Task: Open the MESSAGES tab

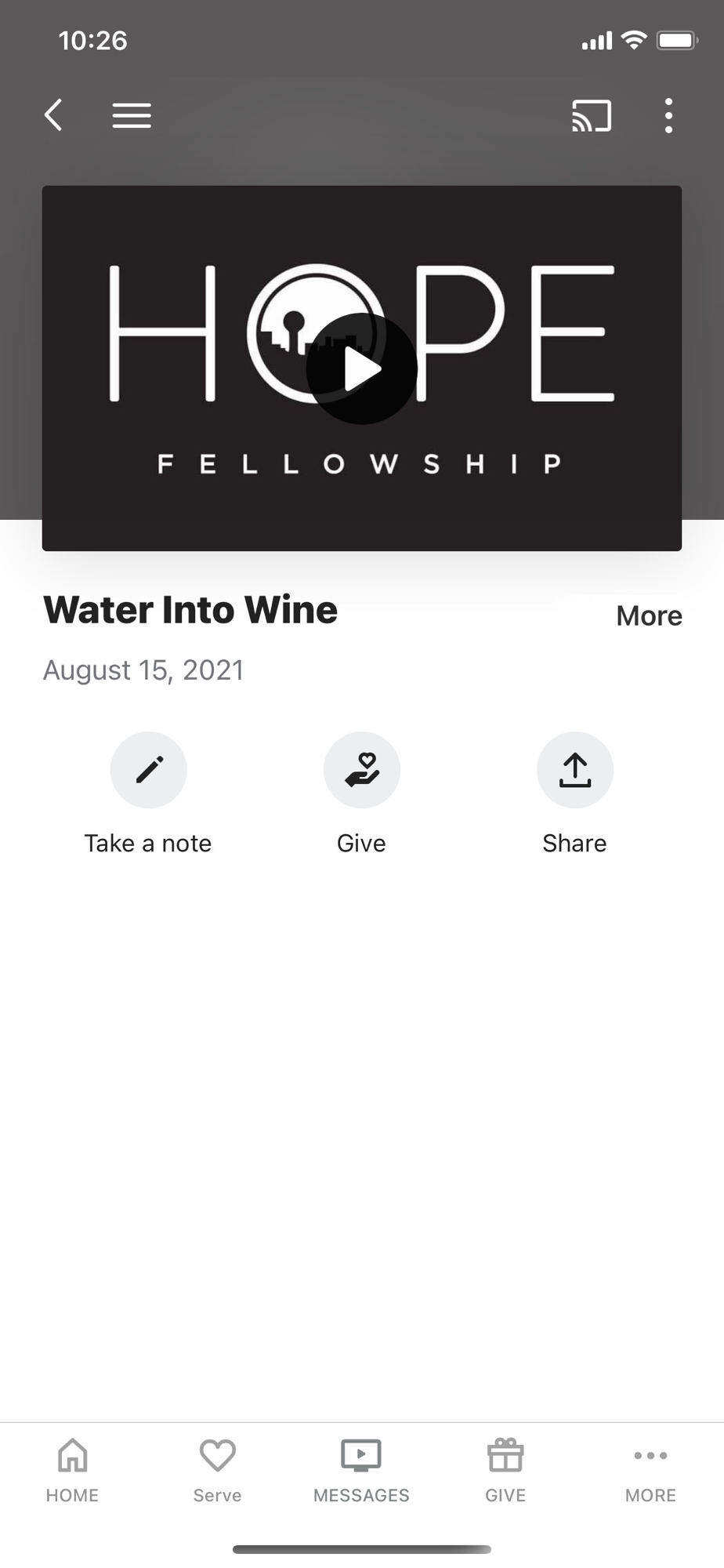Action: [x=361, y=1471]
